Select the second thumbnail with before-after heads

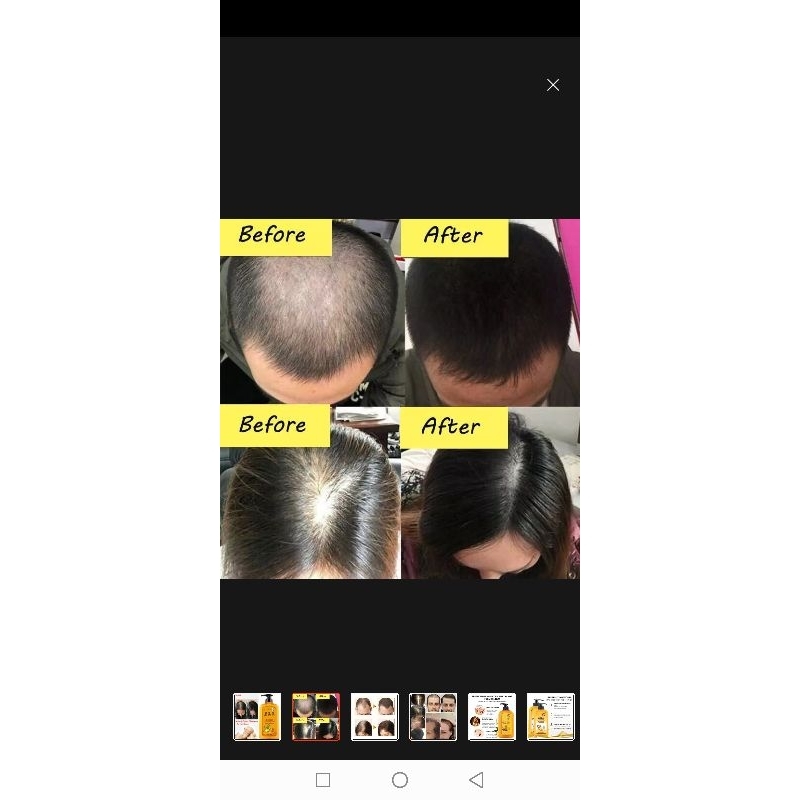point(316,716)
